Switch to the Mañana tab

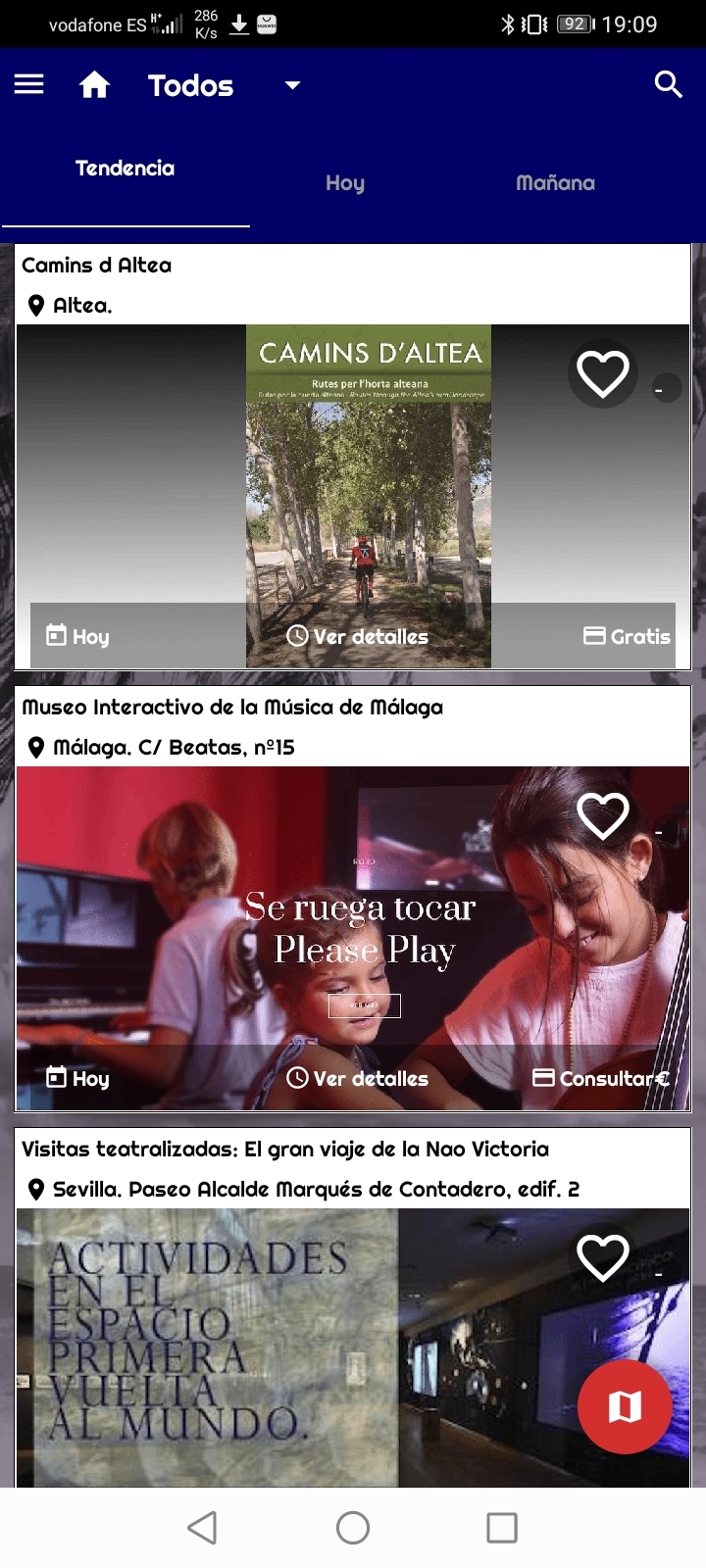tap(555, 183)
